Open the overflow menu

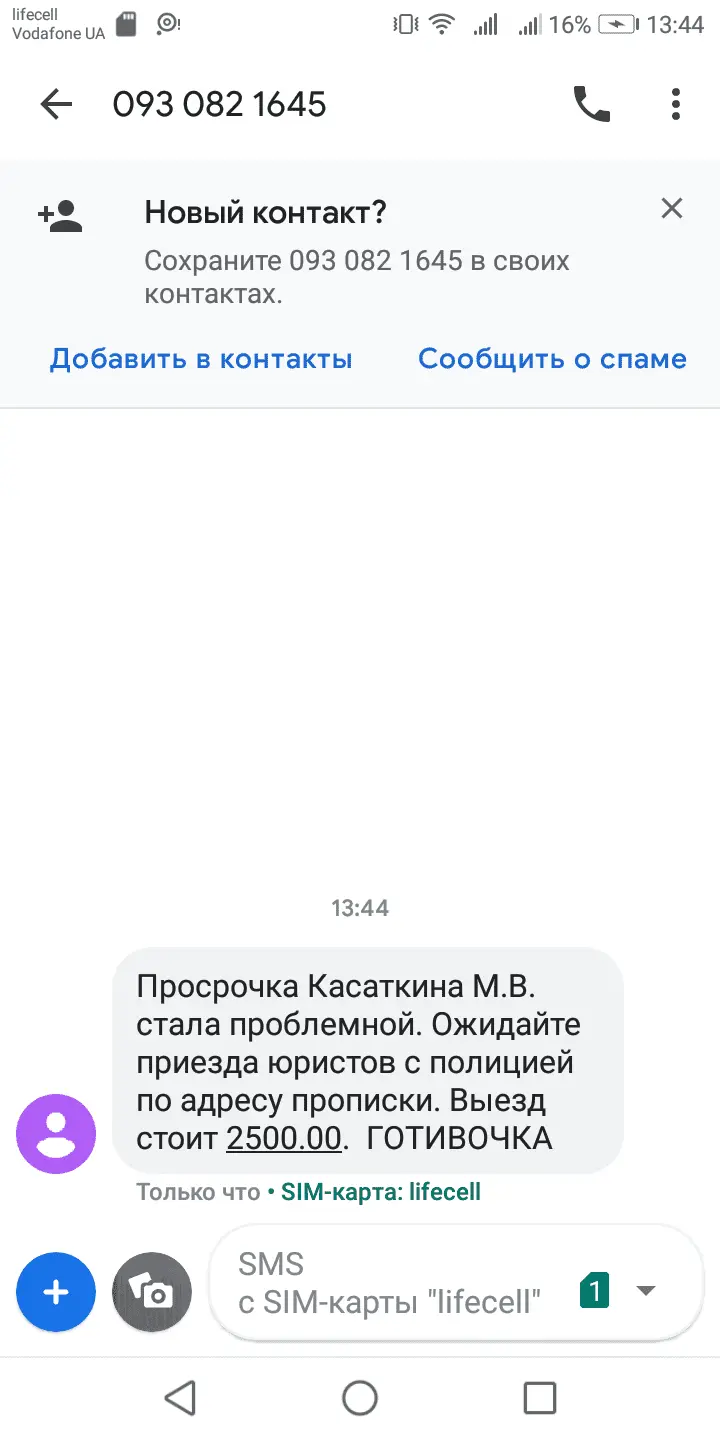pos(676,104)
